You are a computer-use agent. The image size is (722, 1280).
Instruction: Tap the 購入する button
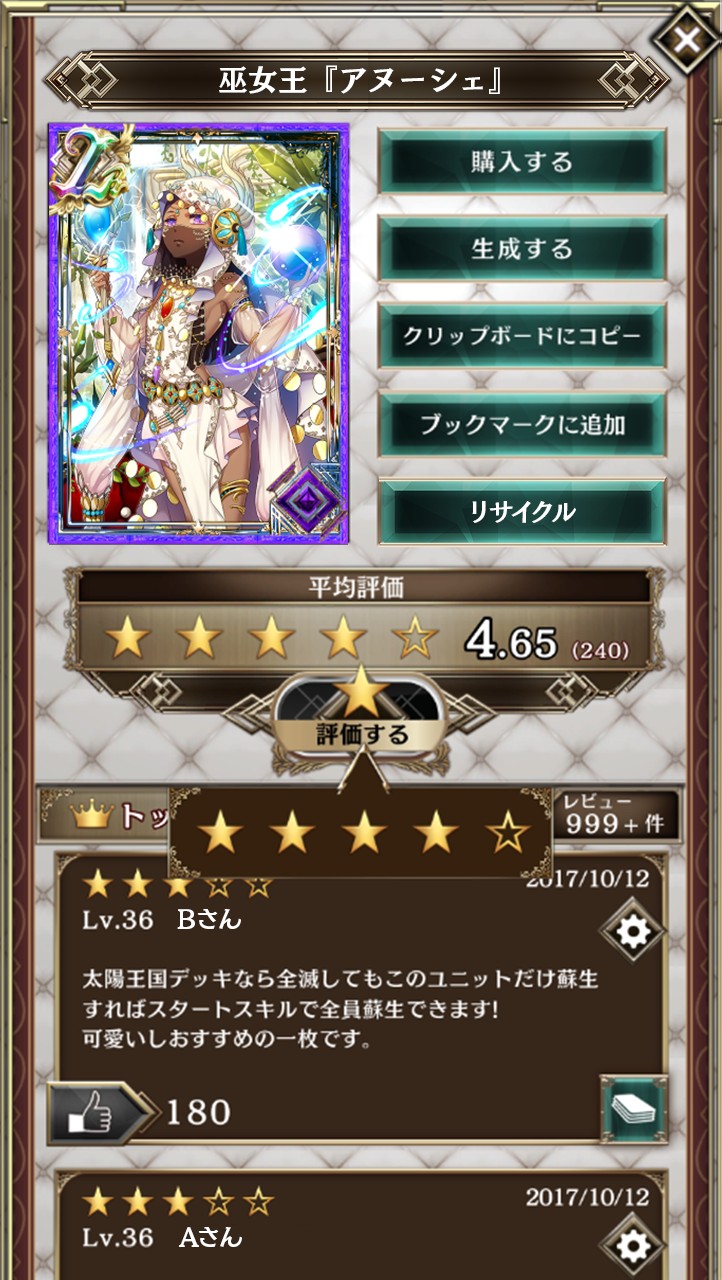(521, 161)
